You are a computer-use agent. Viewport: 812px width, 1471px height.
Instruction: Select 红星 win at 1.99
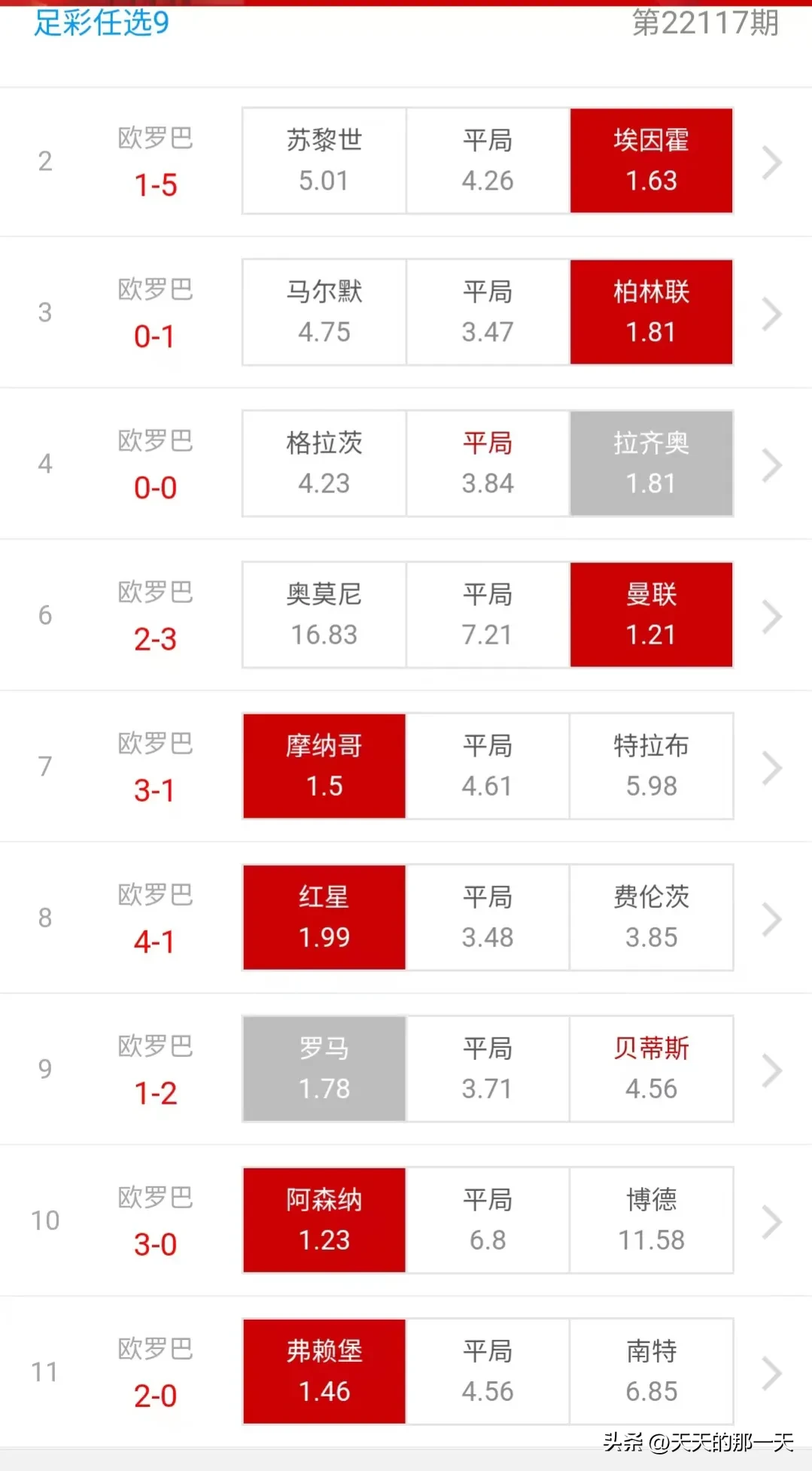click(324, 917)
